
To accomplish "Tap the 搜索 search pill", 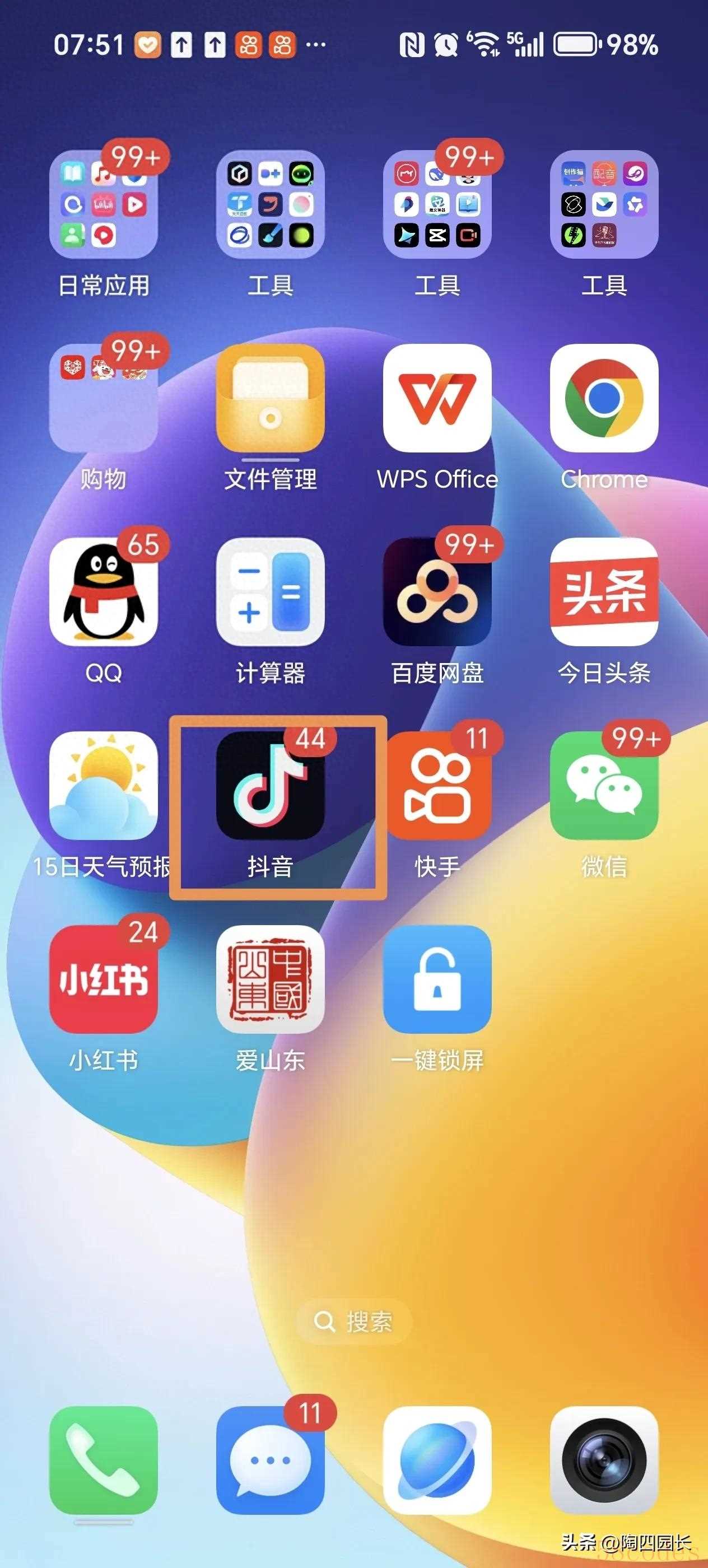I will pos(353,1322).
